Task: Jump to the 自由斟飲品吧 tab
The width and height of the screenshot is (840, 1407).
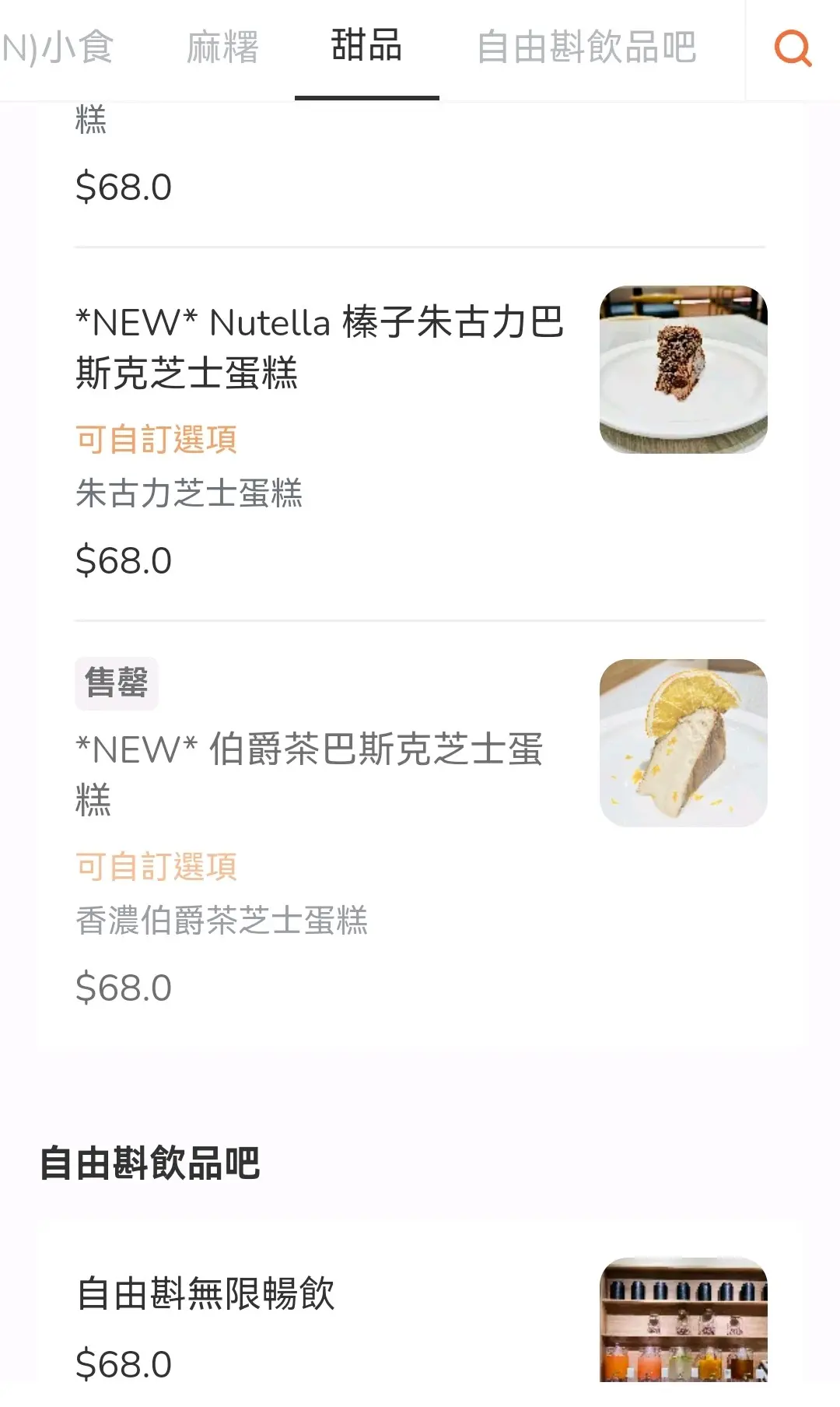Action: 586,47
